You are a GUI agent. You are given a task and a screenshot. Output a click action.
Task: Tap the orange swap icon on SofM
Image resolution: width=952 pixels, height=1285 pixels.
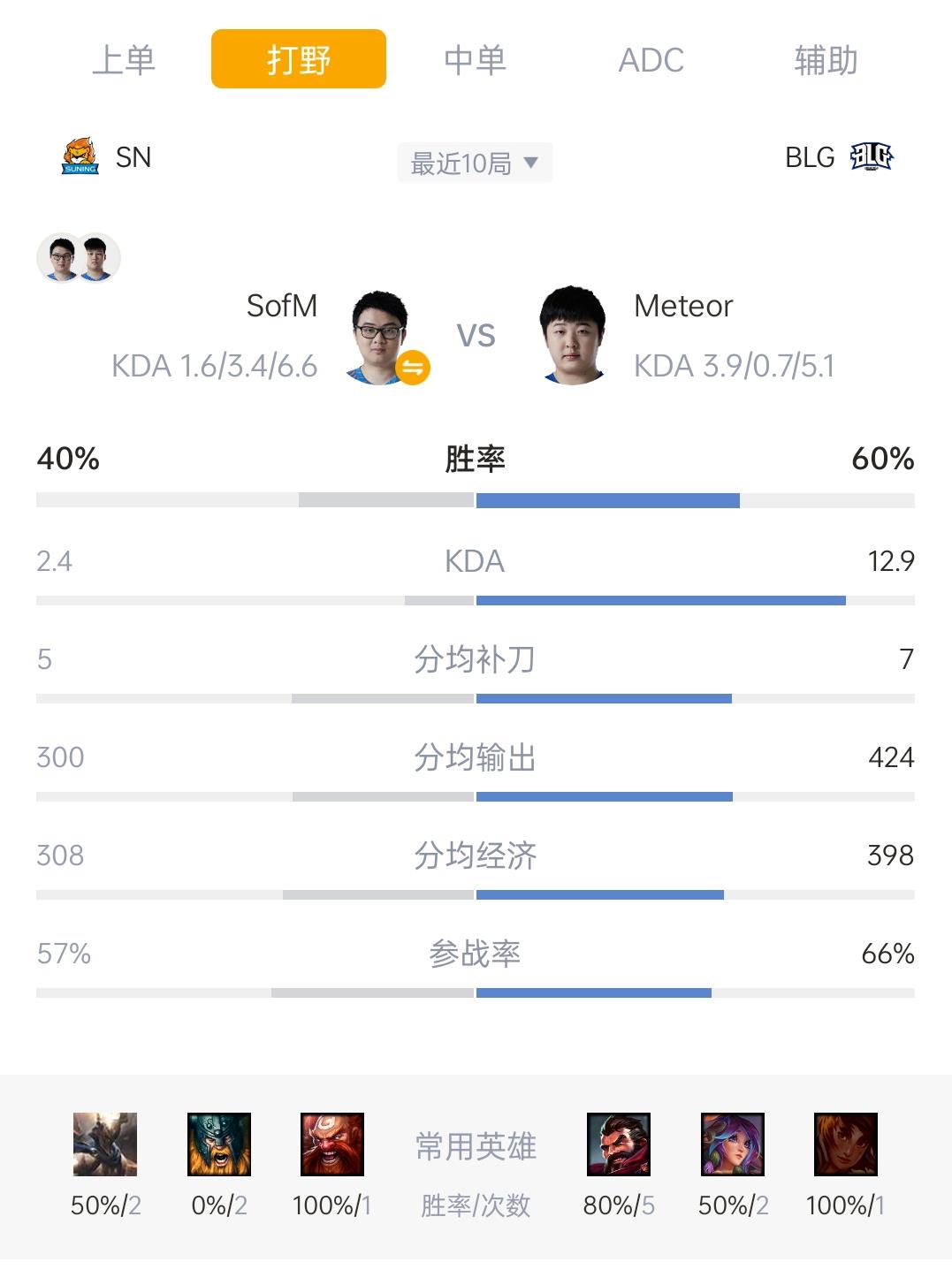(x=413, y=367)
